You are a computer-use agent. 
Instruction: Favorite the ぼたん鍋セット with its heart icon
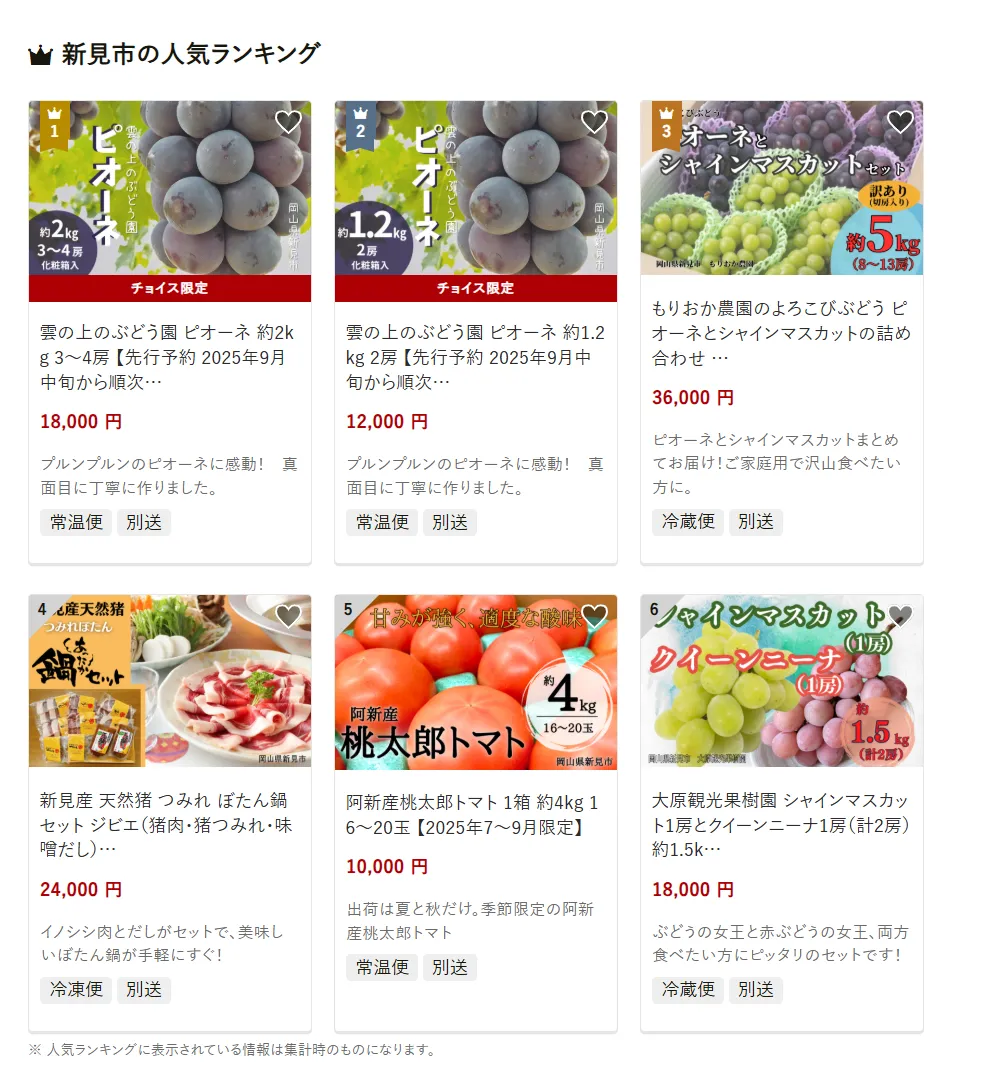coord(288,617)
